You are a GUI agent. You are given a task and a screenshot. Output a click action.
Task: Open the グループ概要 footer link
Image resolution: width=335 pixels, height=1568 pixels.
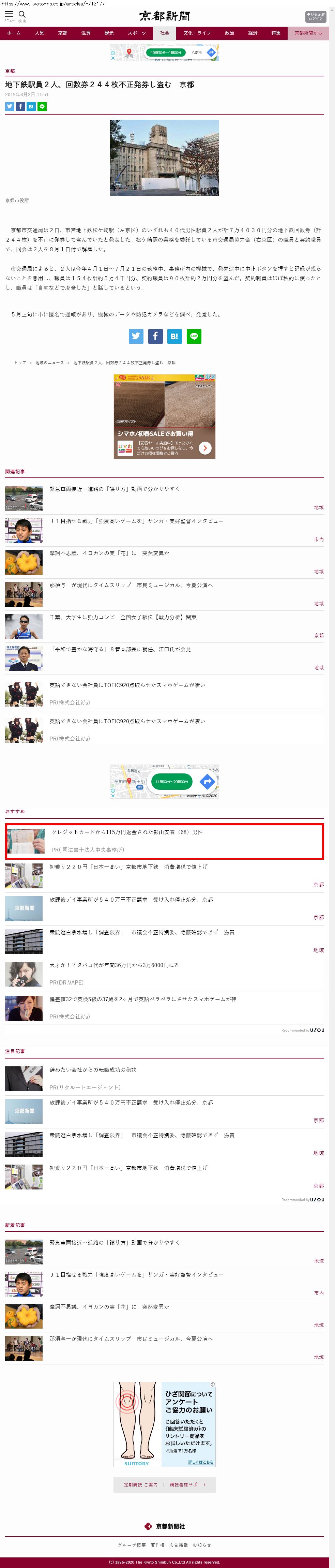click(132, 1545)
